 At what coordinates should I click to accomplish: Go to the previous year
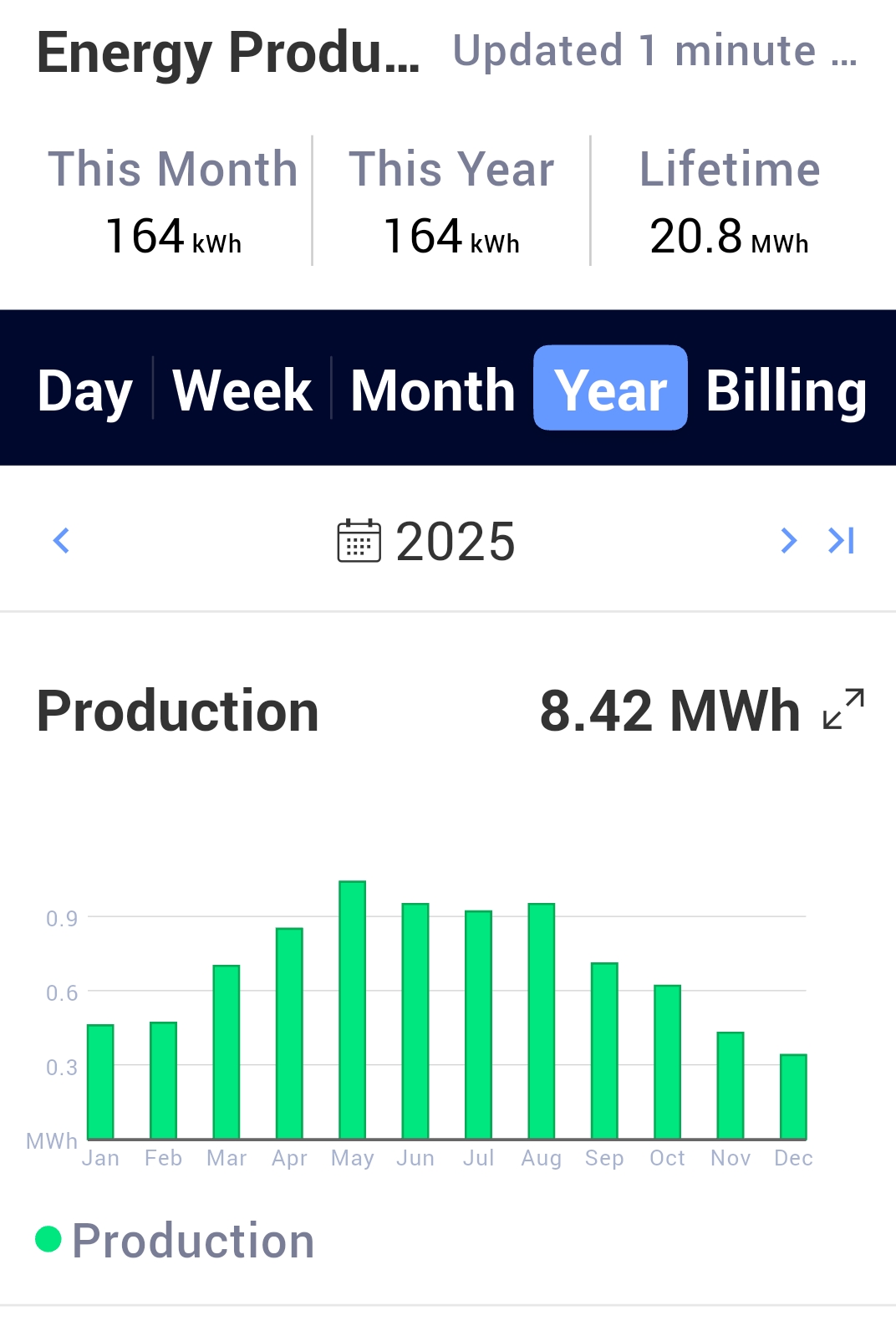pyautogui.click(x=61, y=541)
